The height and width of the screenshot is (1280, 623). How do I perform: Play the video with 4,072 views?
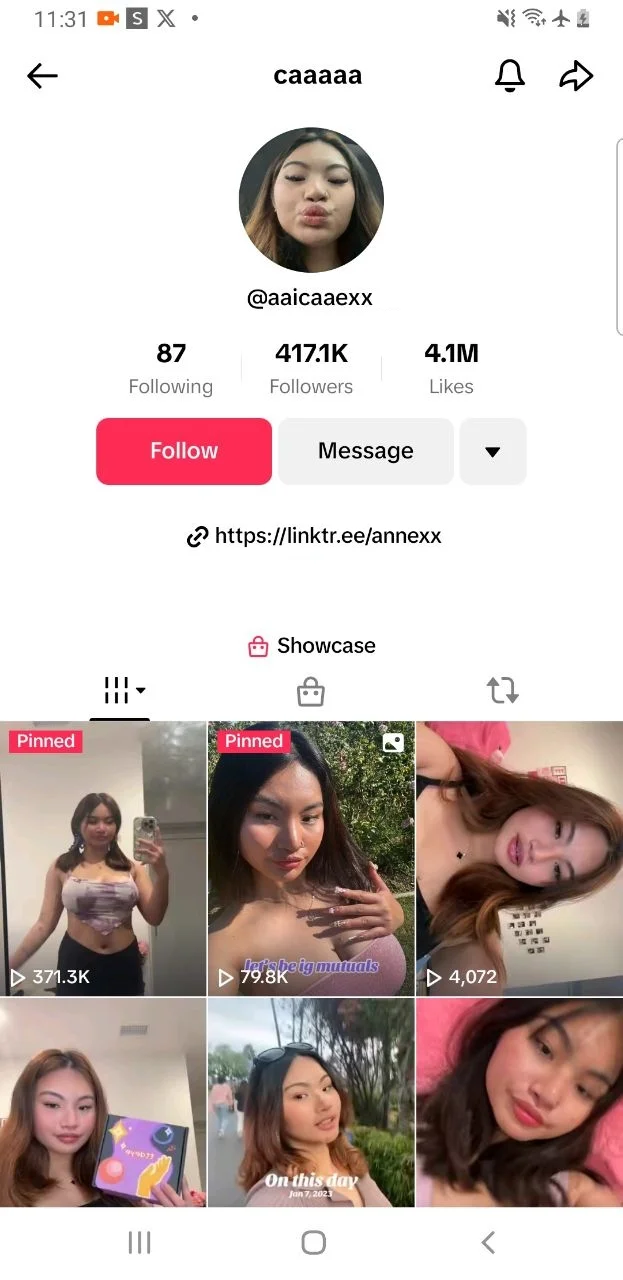click(520, 858)
